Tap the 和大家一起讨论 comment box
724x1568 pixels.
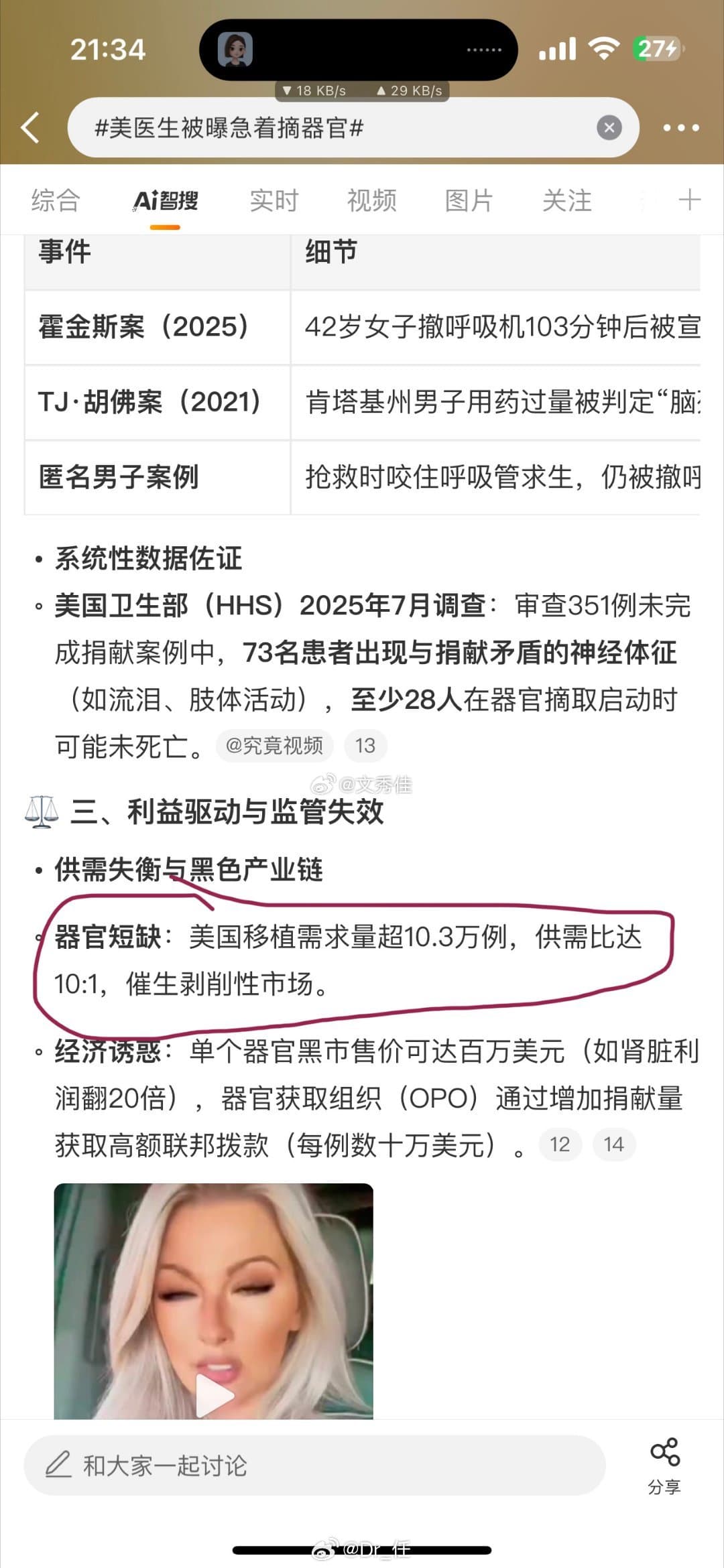coord(314,1465)
